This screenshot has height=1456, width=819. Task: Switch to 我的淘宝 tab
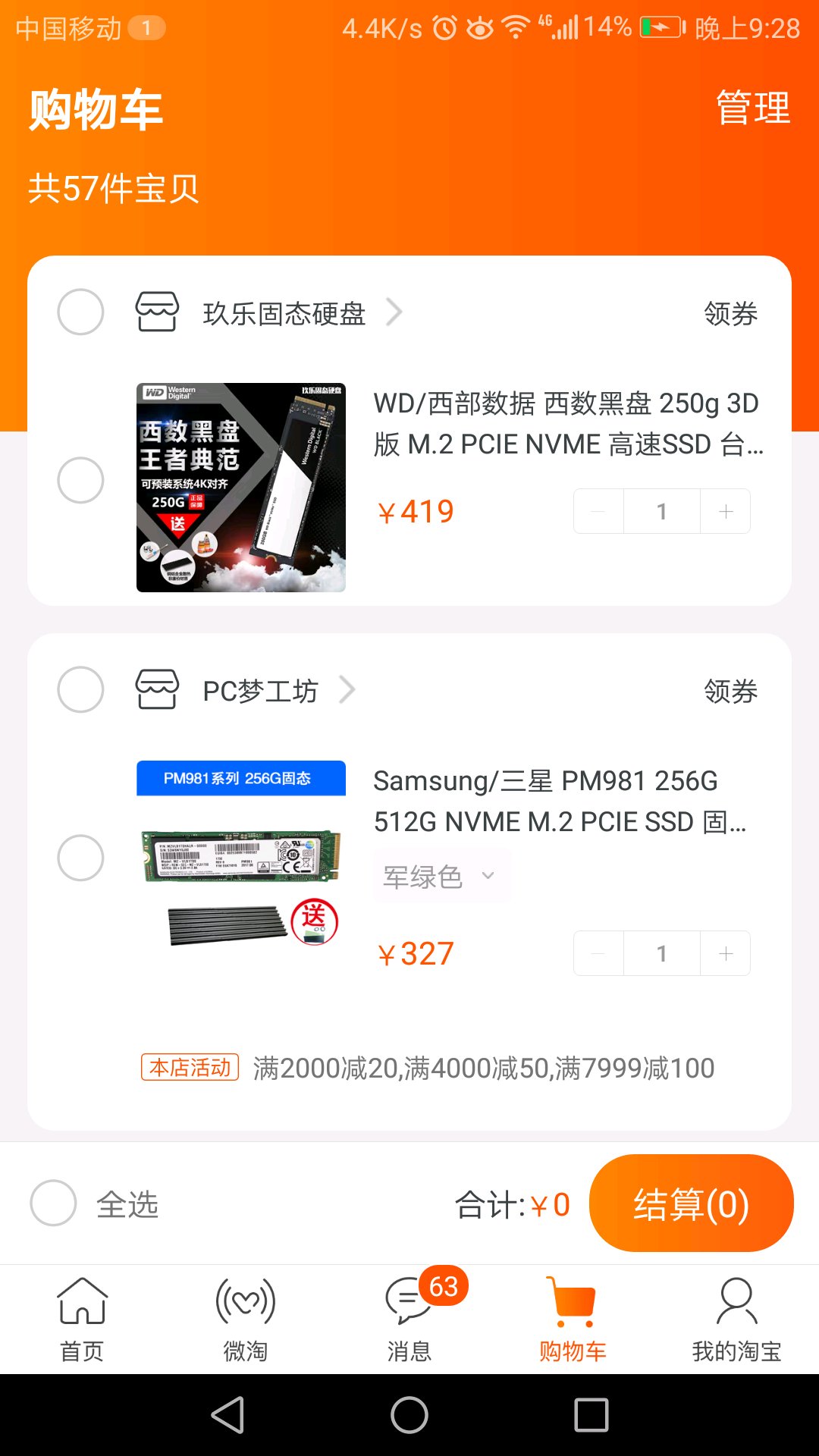[x=736, y=1319]
